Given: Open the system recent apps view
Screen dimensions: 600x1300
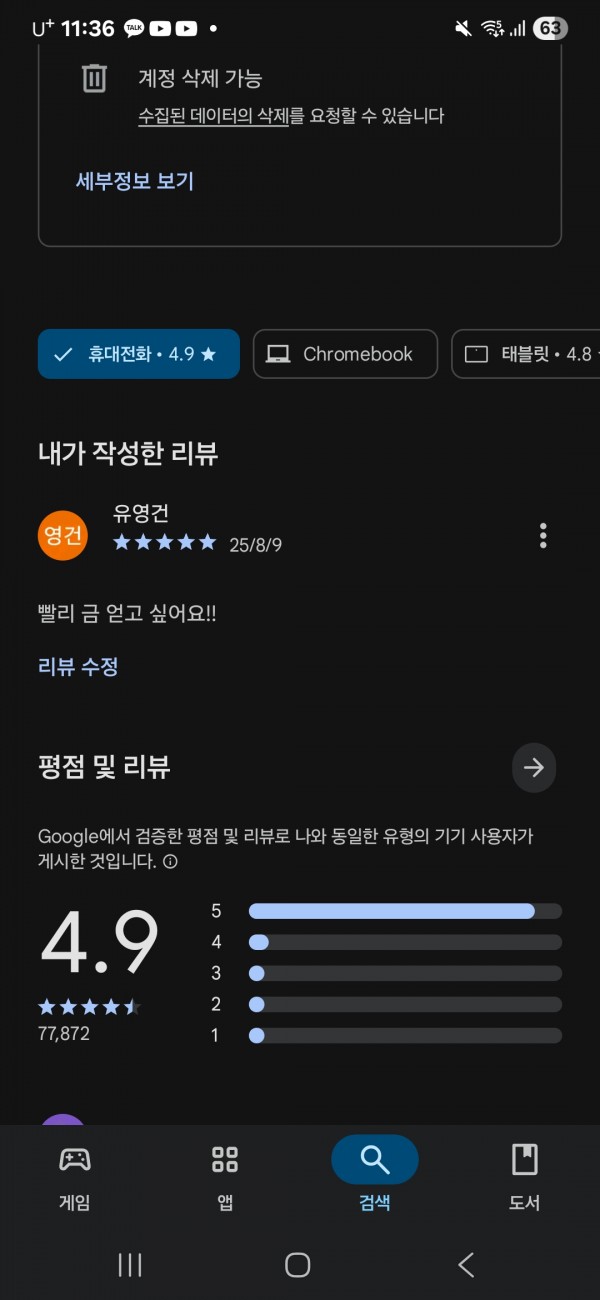Looking at the screenshot, I should [130, 1265].
